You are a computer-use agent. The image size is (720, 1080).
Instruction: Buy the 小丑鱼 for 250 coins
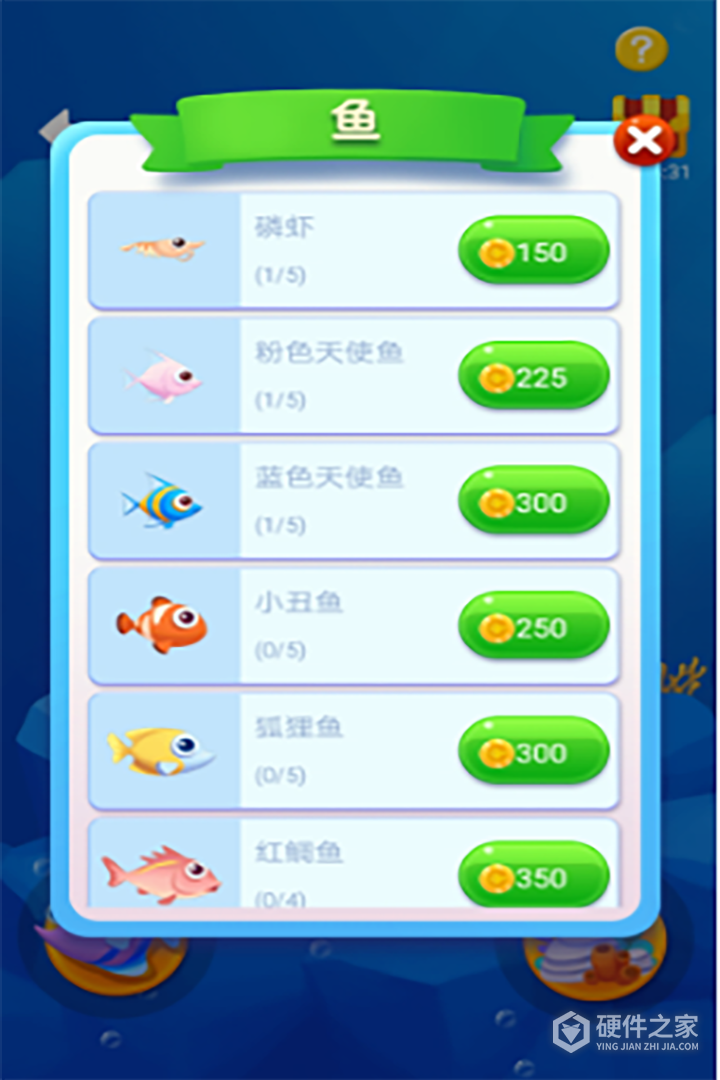[533, 627]
